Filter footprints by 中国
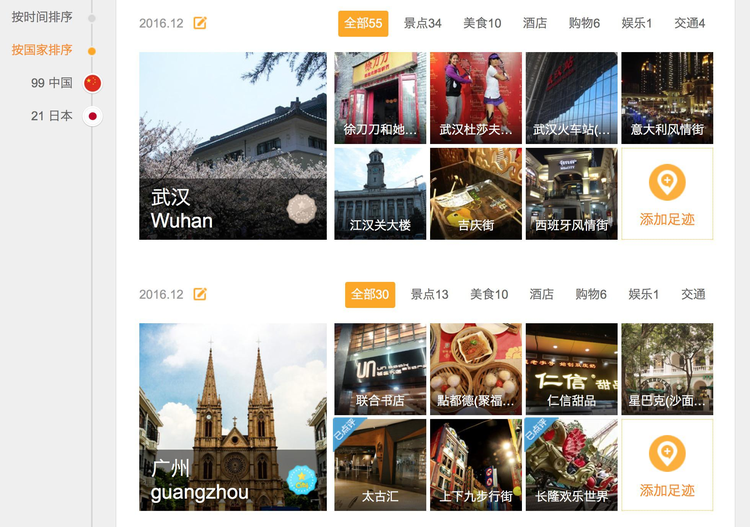The image size is (750, 527). tap(52, 83)
